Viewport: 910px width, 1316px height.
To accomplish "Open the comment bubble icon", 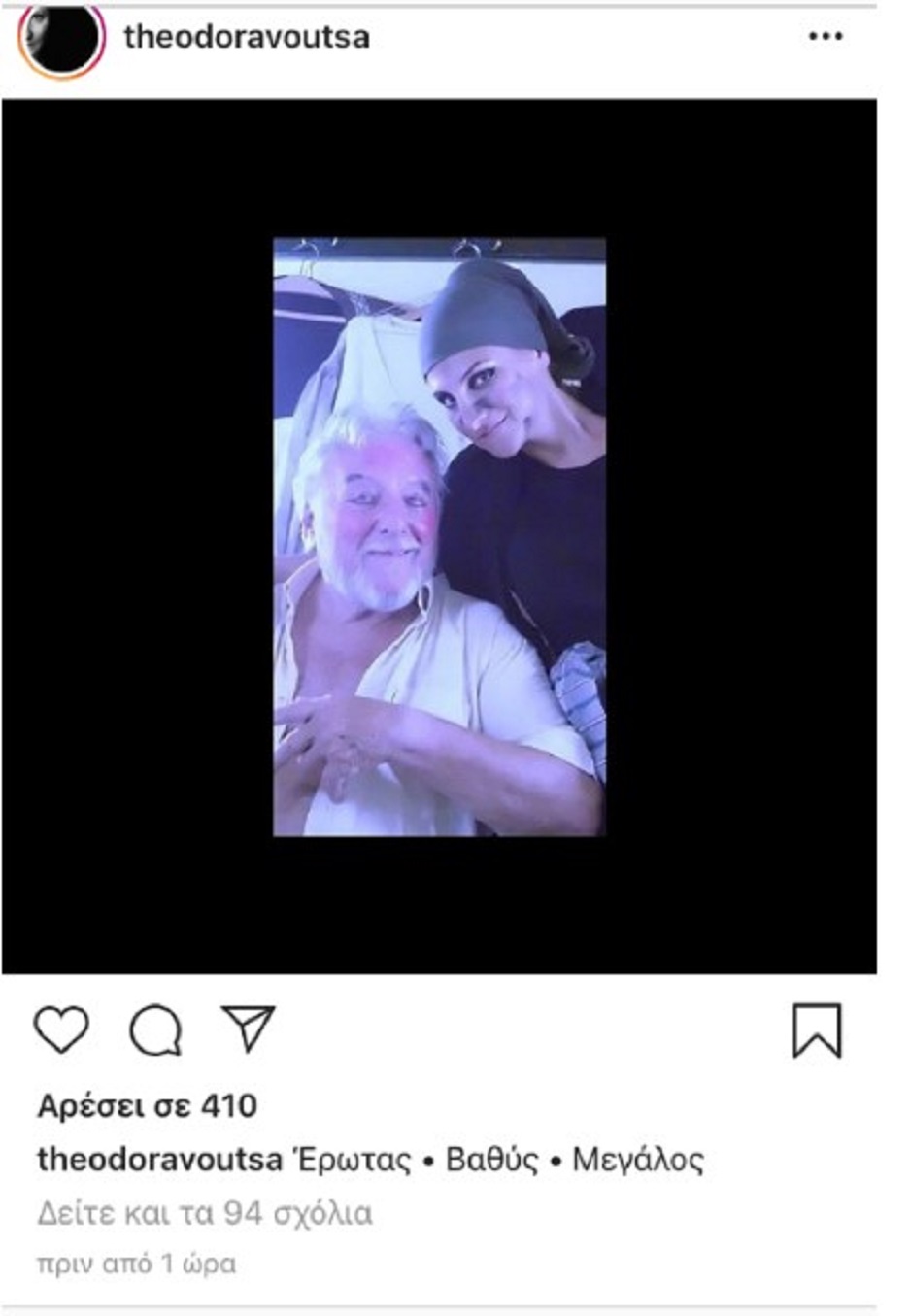I will point(156,1029).
